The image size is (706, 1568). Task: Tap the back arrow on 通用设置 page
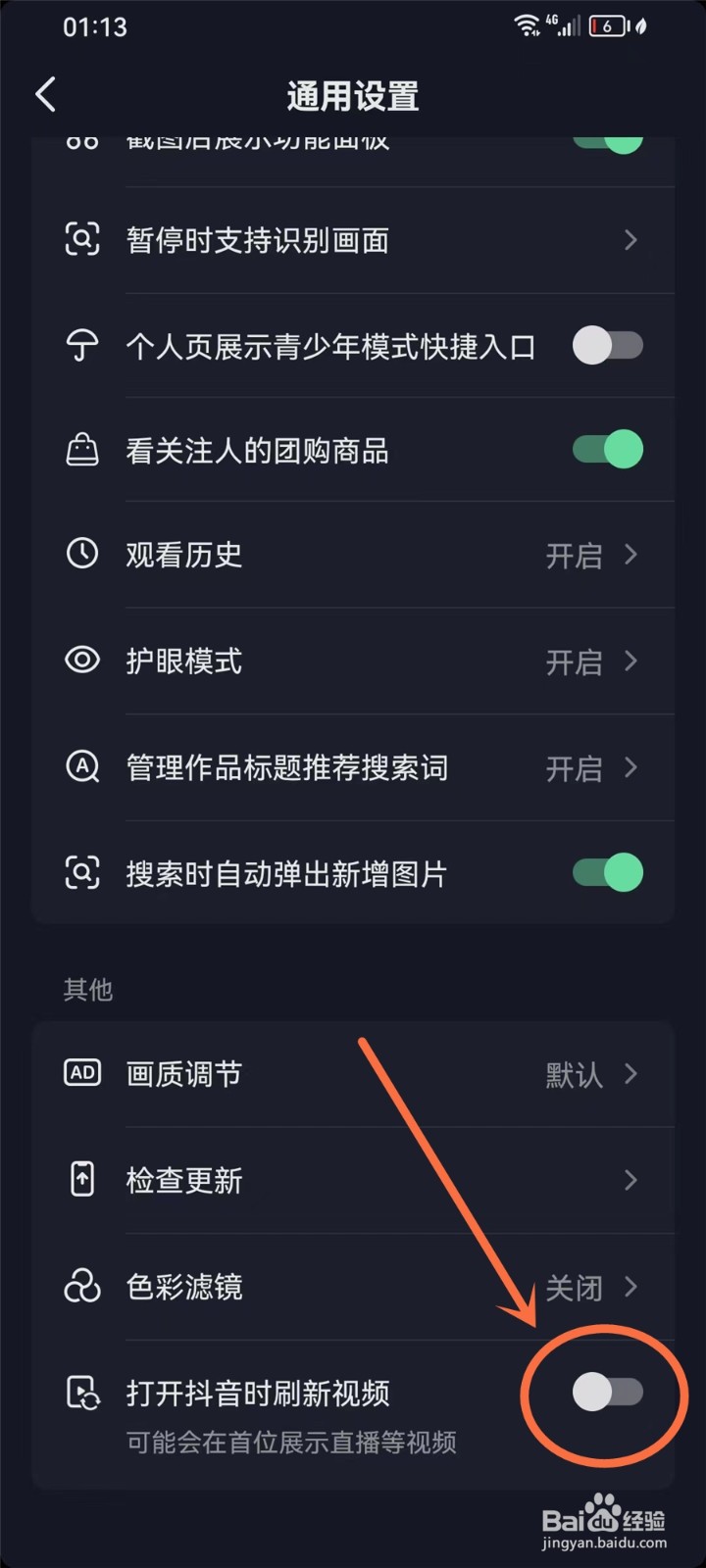(x=45, y=94)
